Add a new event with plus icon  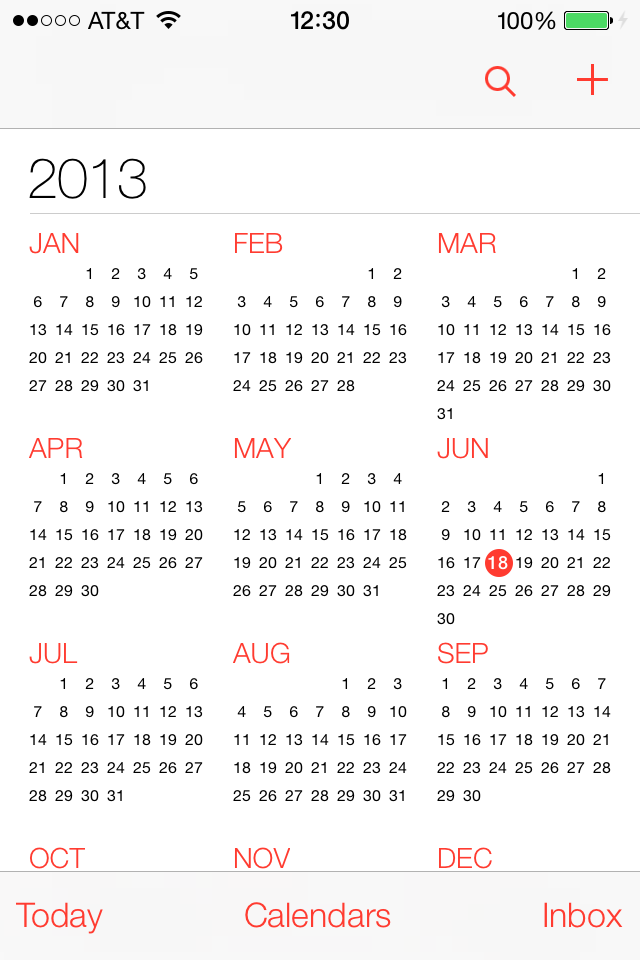pos(592,80)
